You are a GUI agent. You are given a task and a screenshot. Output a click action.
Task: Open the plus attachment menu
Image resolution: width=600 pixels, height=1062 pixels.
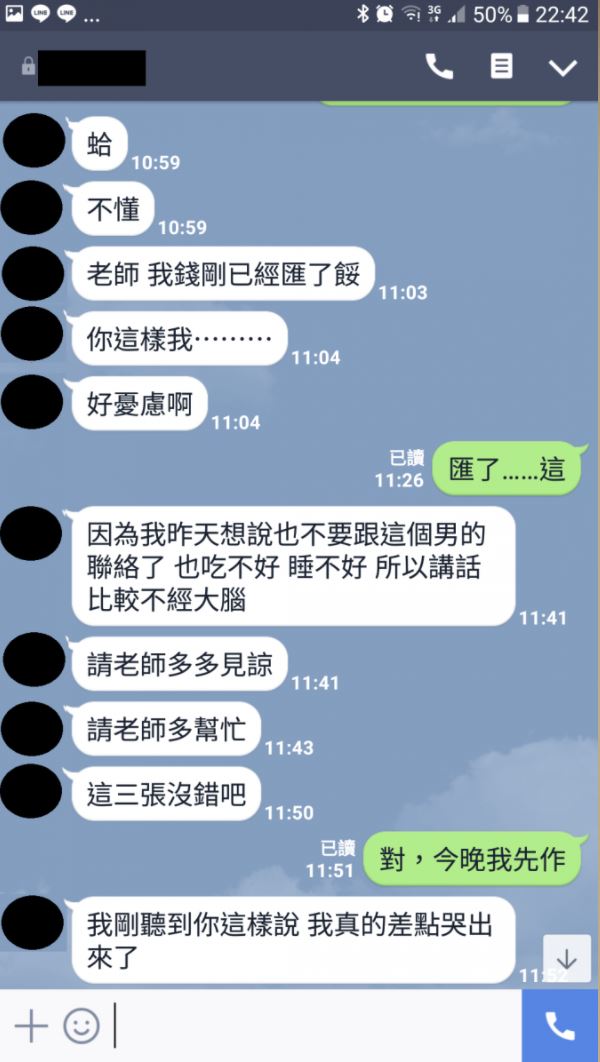31,1026
